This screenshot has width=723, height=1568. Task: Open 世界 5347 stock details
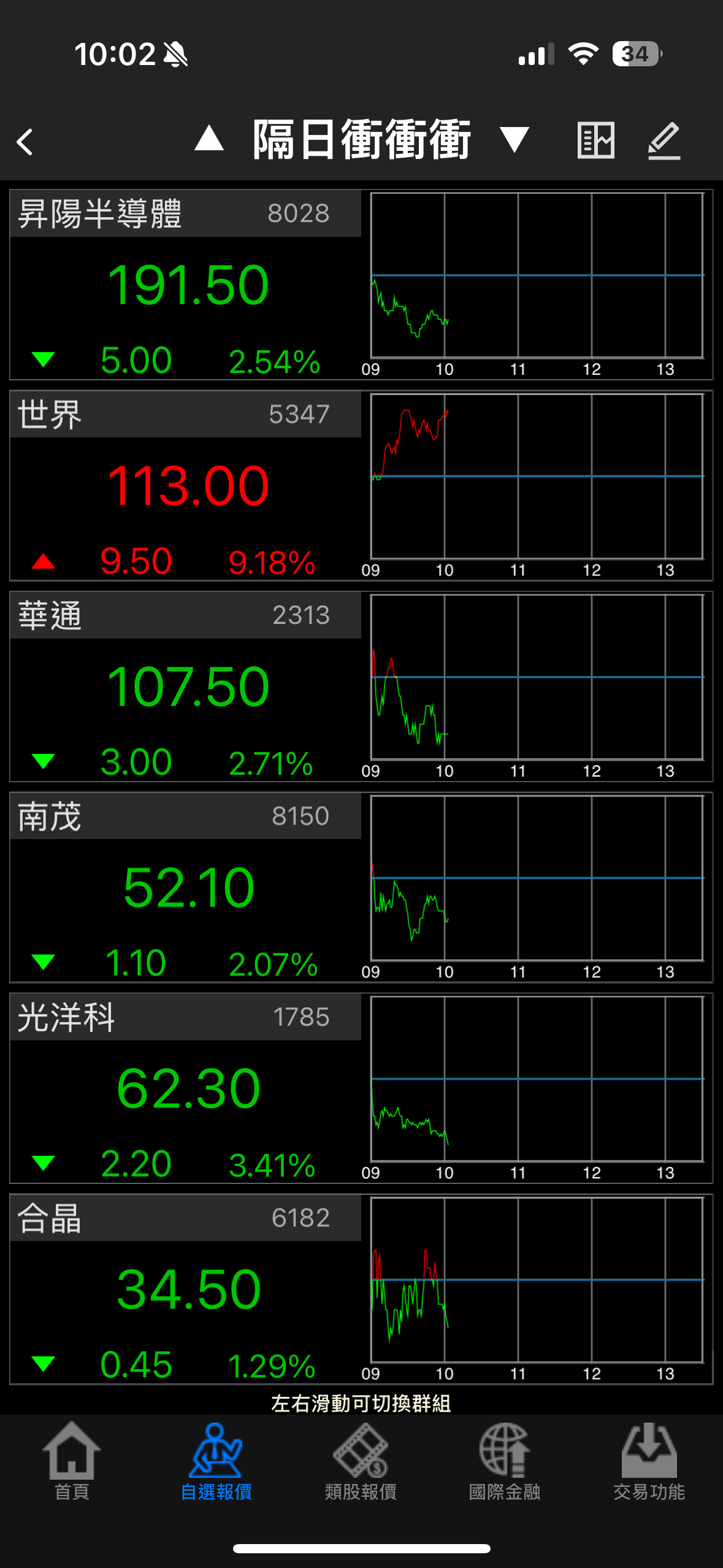pos(186,485)
